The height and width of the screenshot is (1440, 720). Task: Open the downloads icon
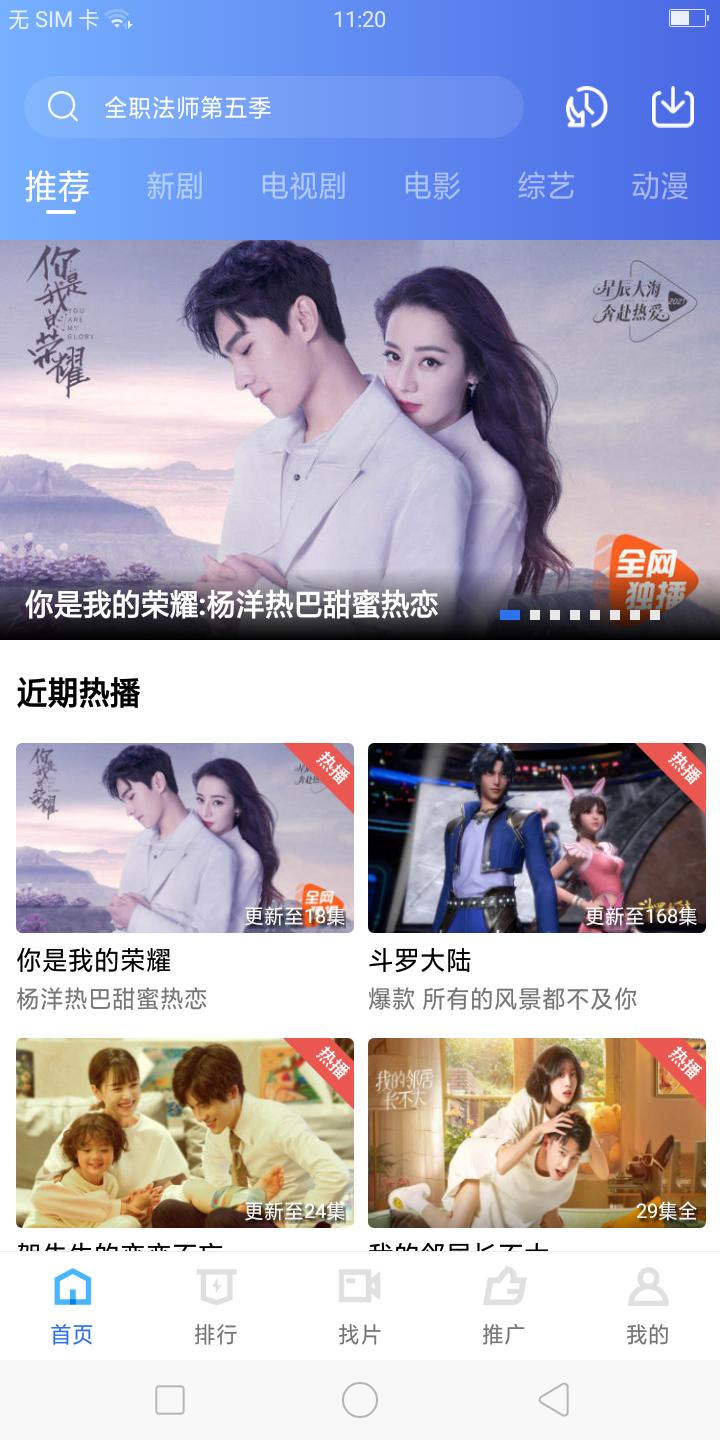click(673, 107)
